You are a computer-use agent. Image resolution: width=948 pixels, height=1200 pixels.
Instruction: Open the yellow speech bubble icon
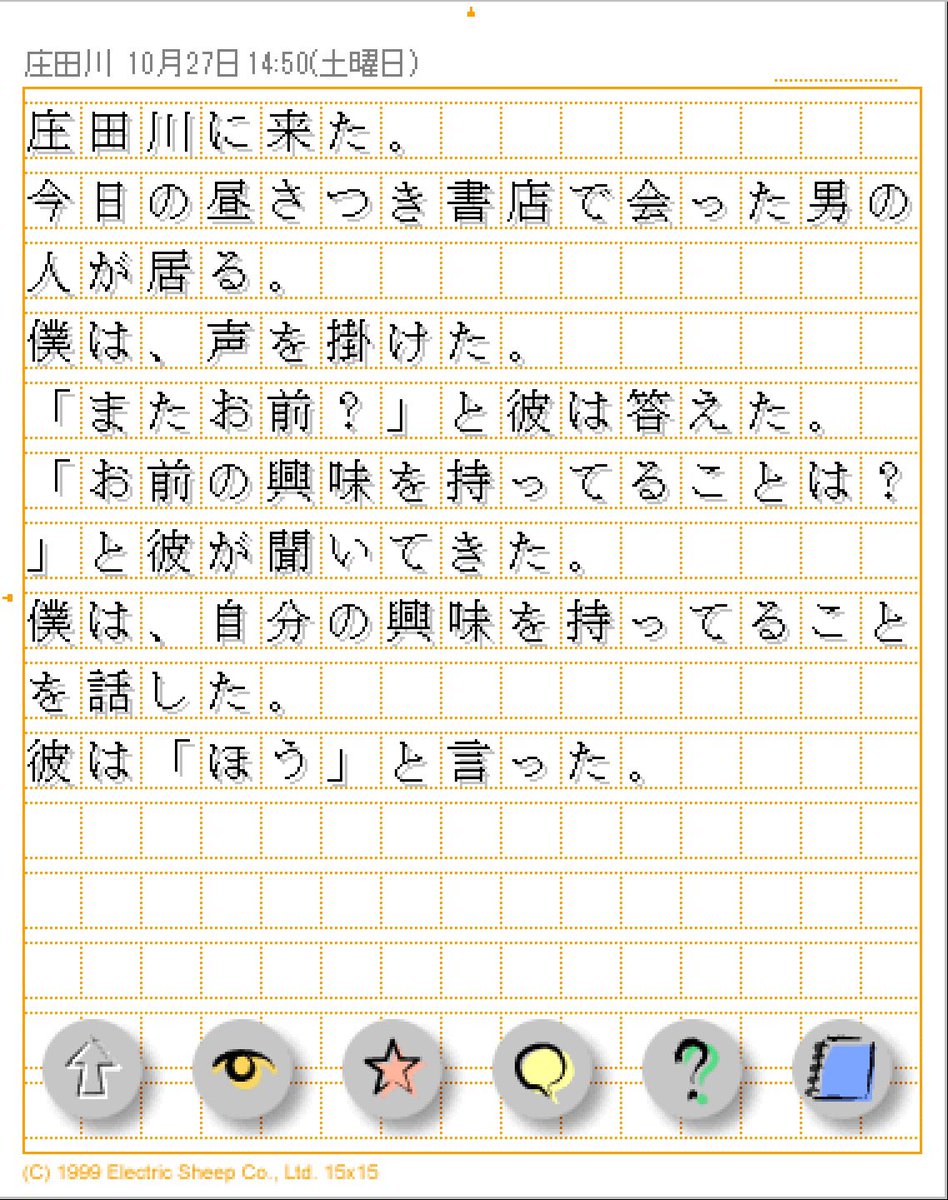click(542, 1070)
